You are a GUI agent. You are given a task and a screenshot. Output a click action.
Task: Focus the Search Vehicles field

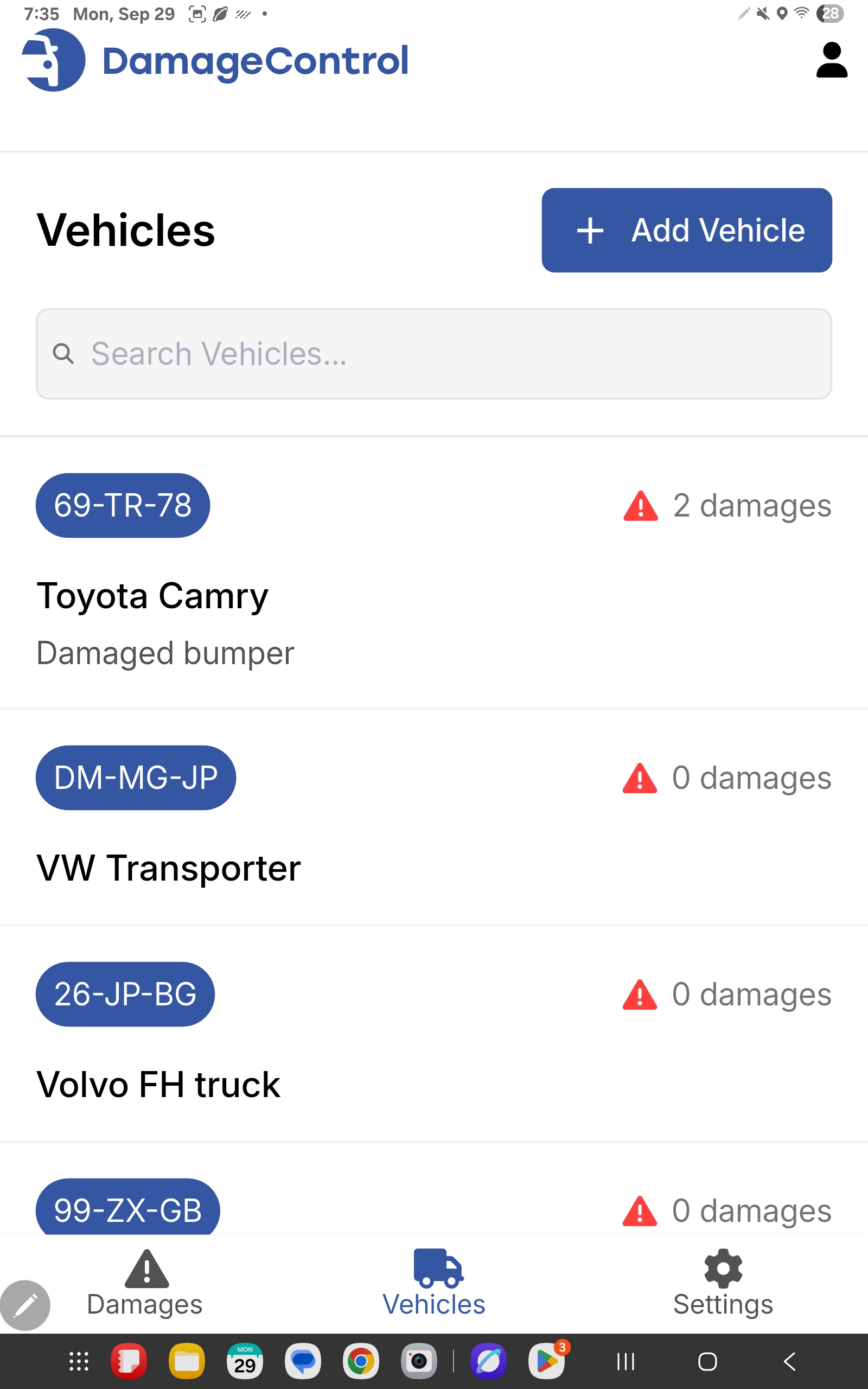tap(434, 354)
